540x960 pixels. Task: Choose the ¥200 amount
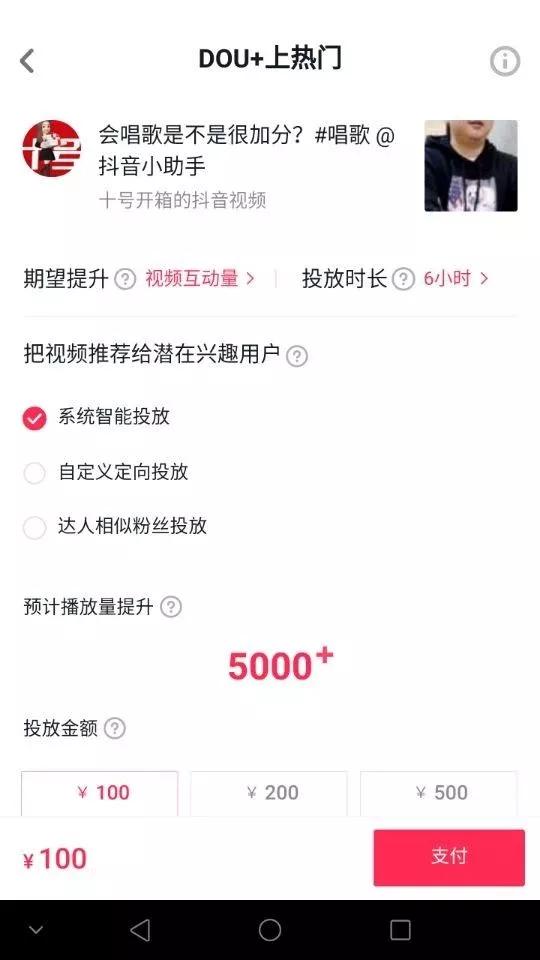point(269,793)
